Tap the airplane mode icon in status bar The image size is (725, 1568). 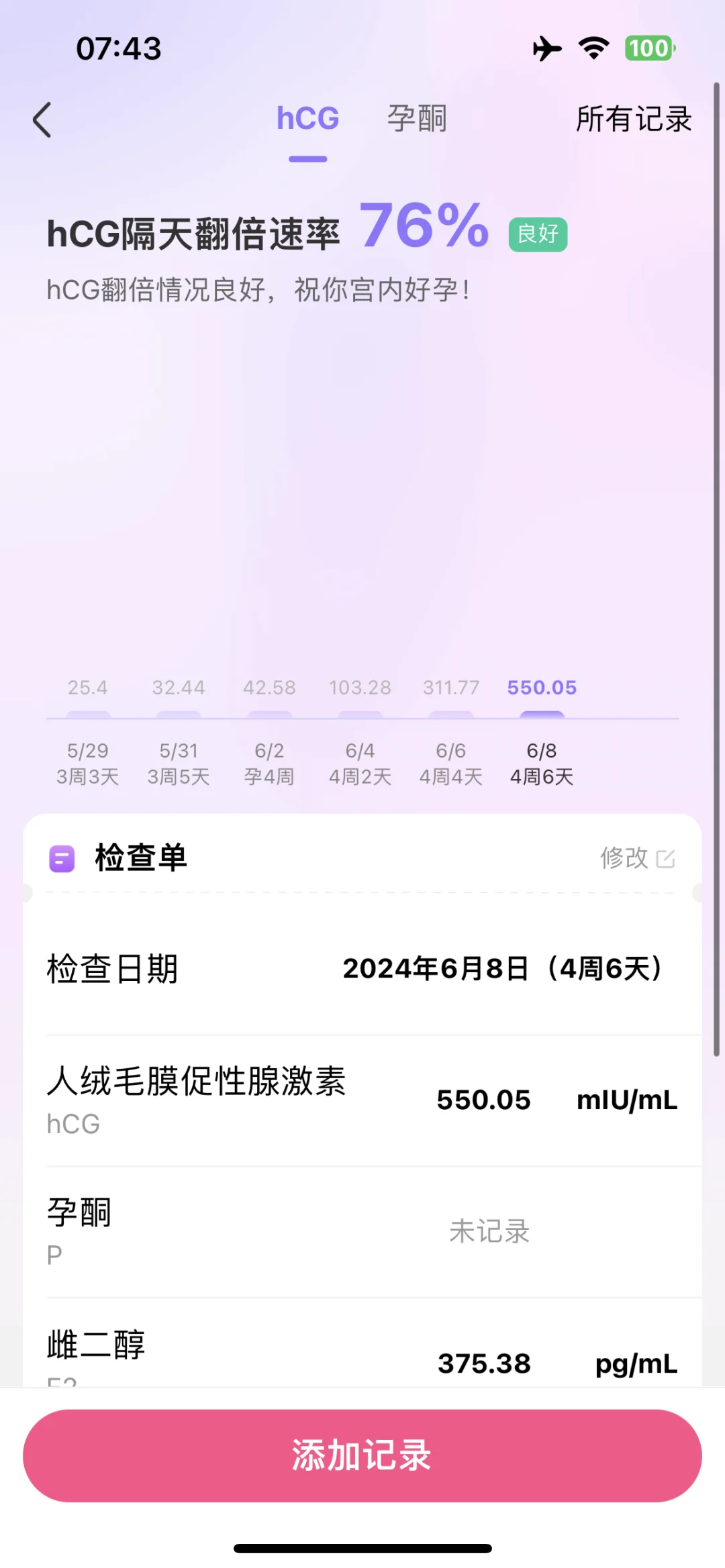[x=548, y=48]
